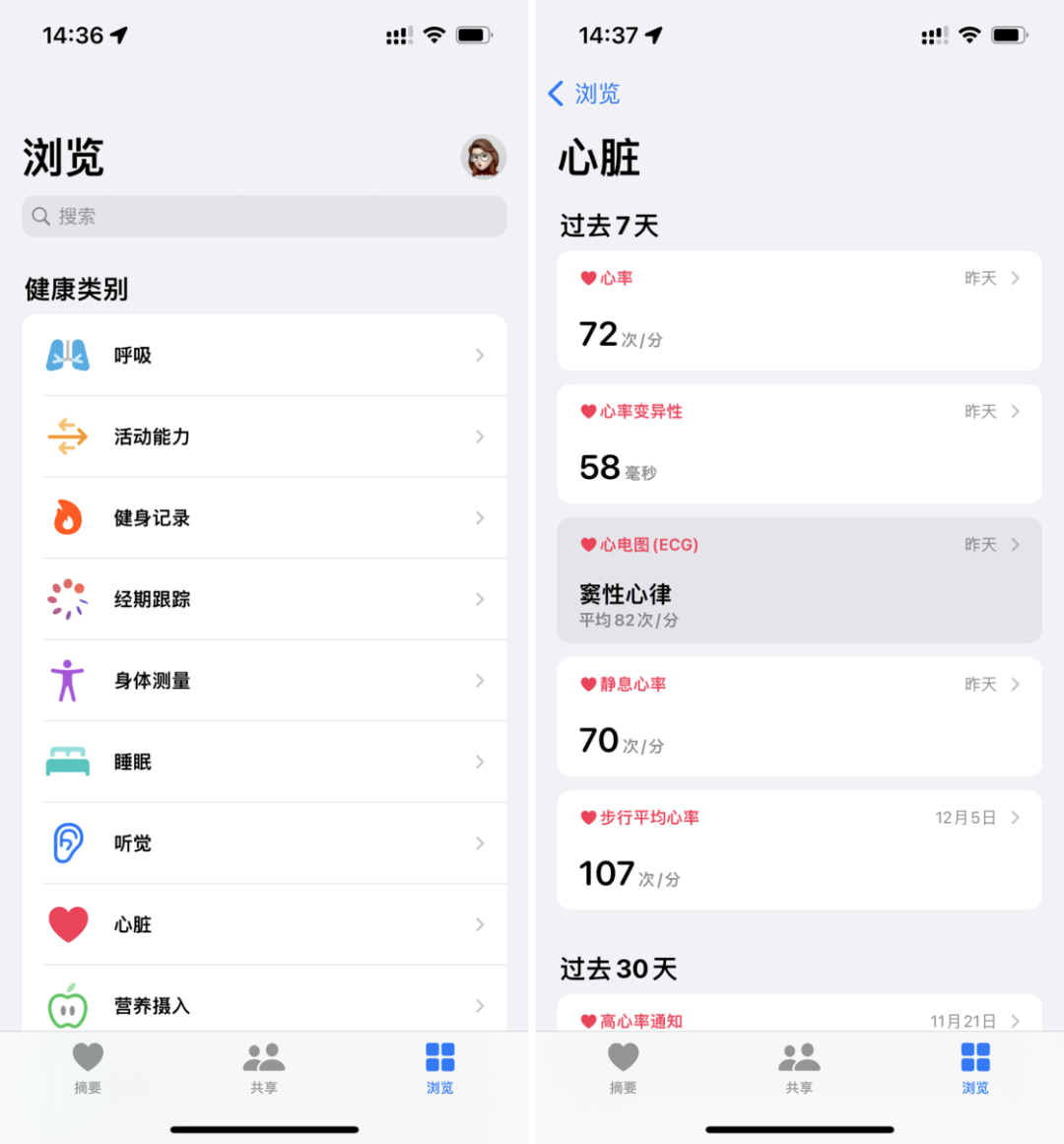Select 心脏 in health categories

coord(264,924)
